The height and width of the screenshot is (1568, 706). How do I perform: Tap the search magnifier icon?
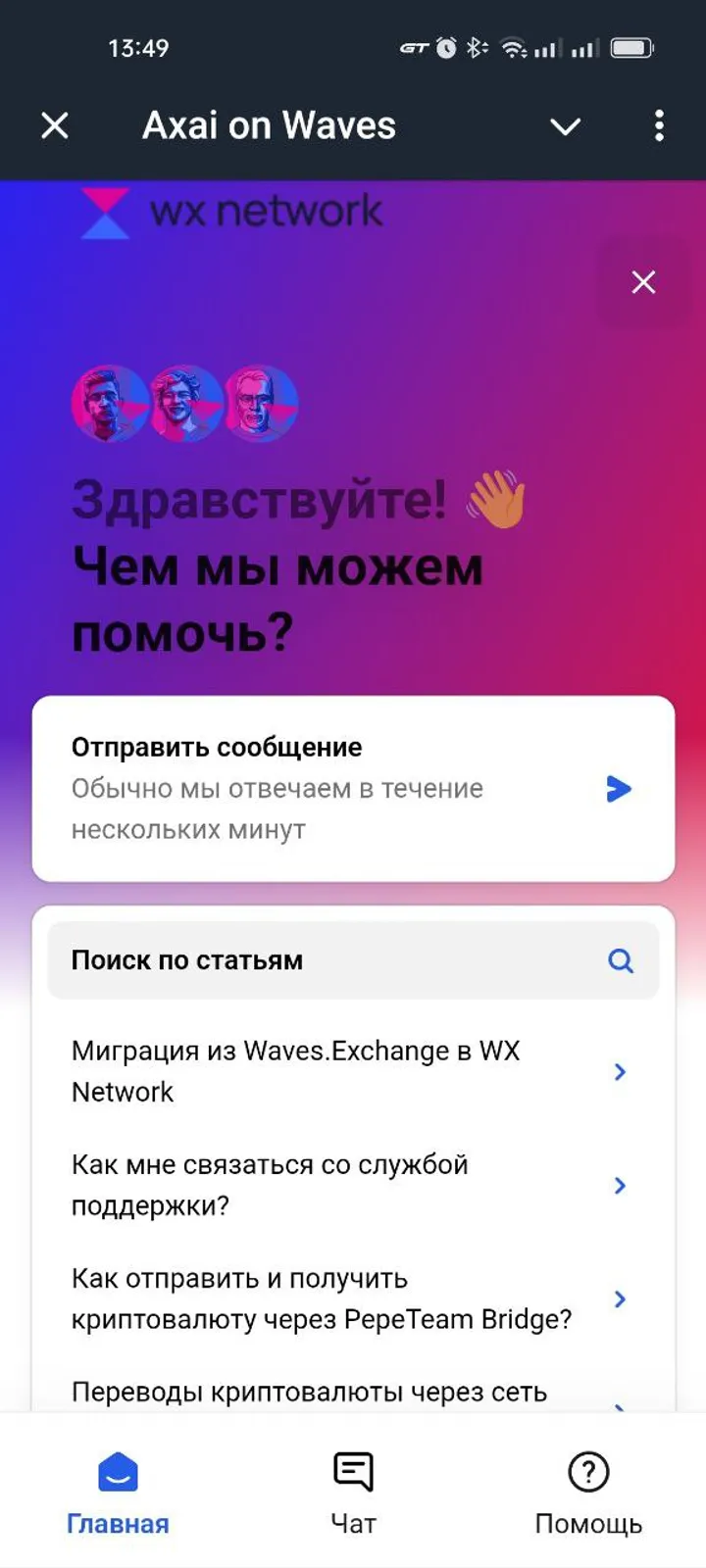click(x=620, y=960)
